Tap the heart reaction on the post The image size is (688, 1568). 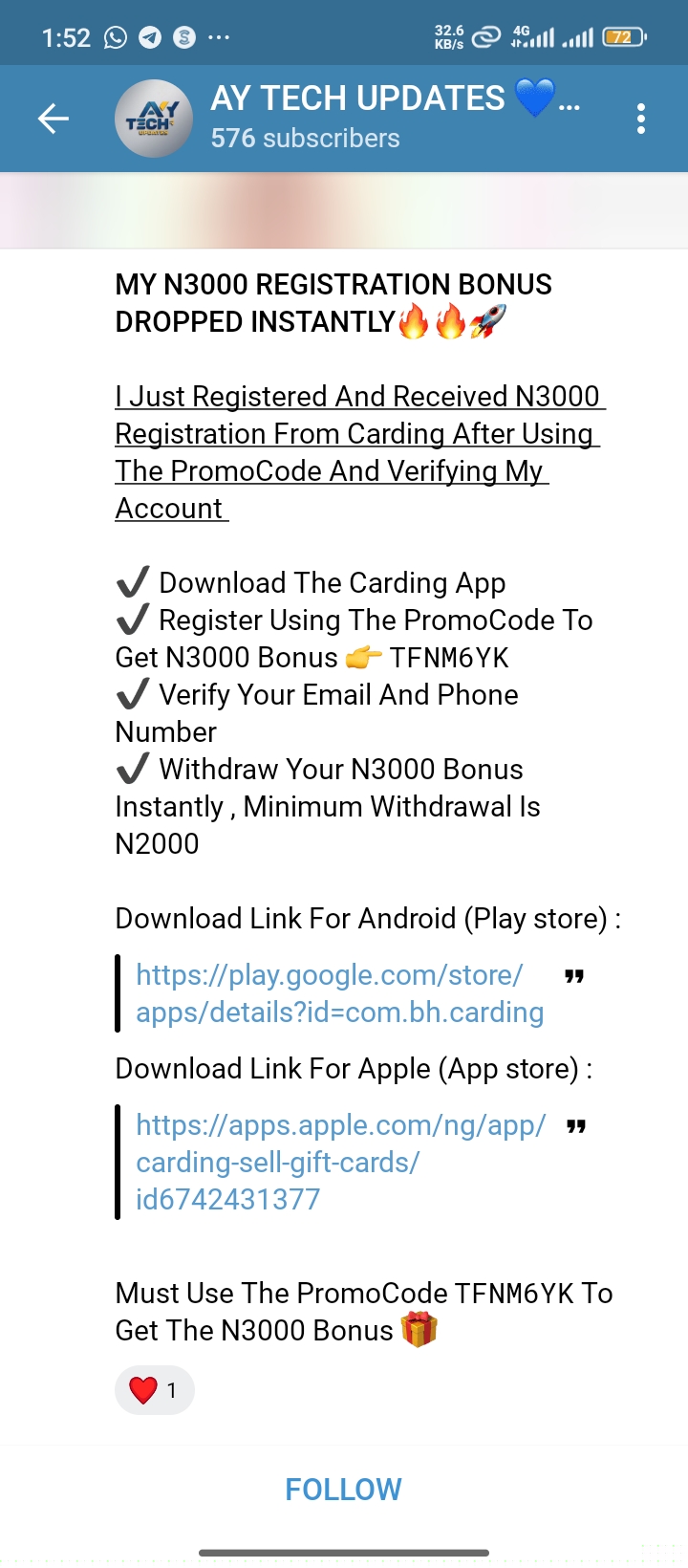tap(154, 1389)
